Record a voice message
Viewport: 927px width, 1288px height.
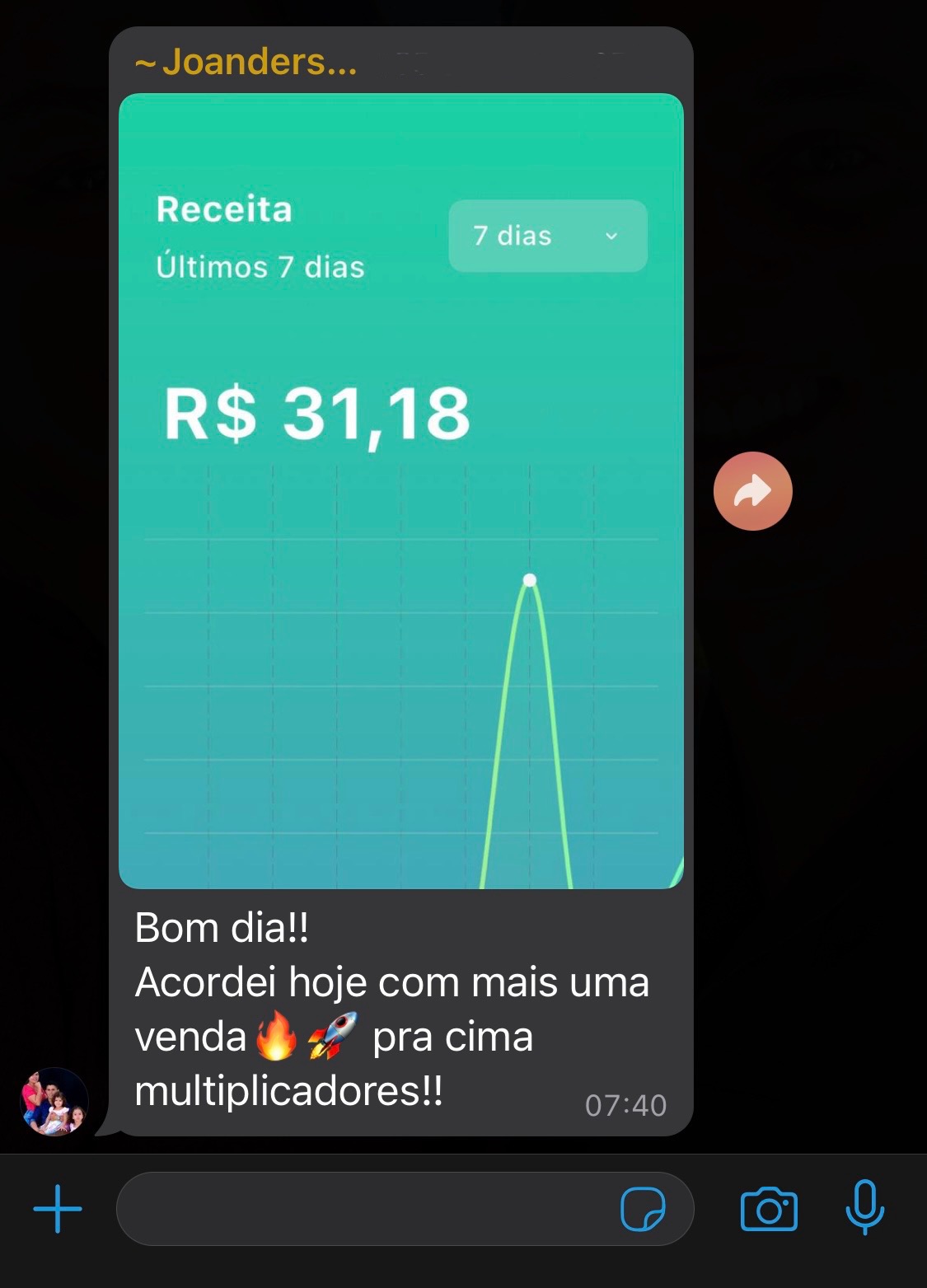[x=864, y=1207]
